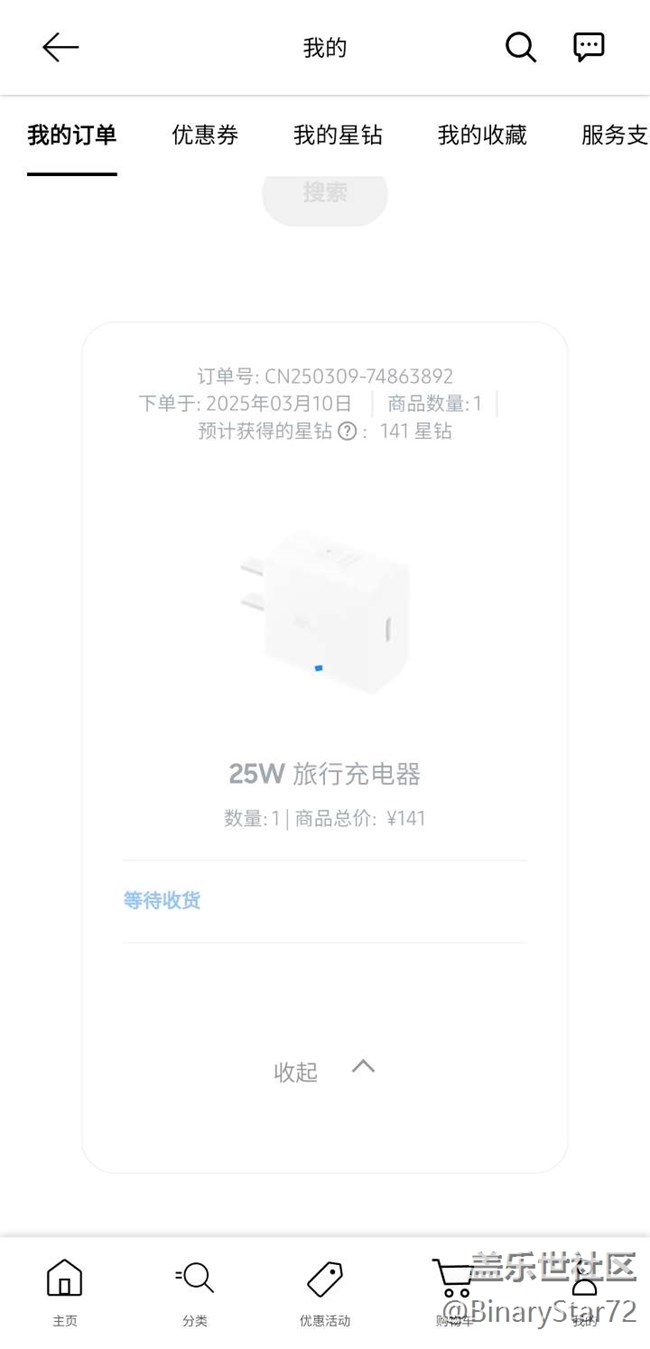Go back using the arrow icon
Screen dimensions: 650x1349
pos(60,47)
